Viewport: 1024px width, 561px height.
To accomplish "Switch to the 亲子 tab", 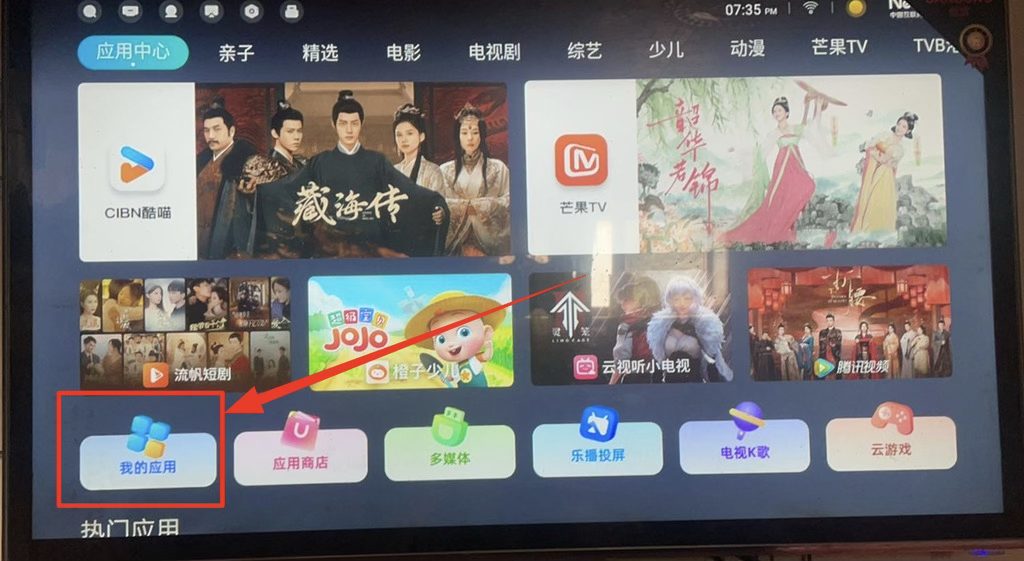I will [236, 52].
